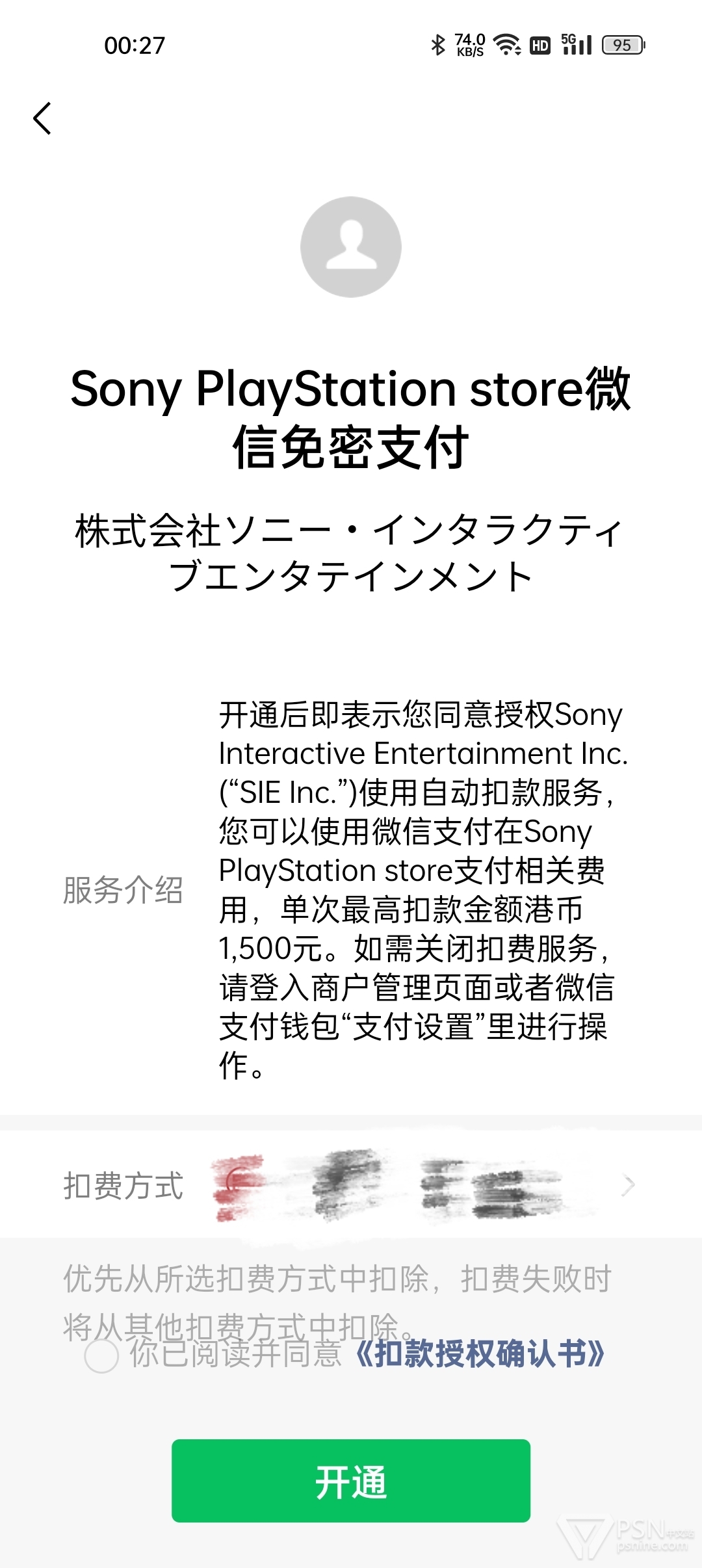702x1568 pixels.
Task: Go back using the top-left arrow
Action: pos(42,118)
